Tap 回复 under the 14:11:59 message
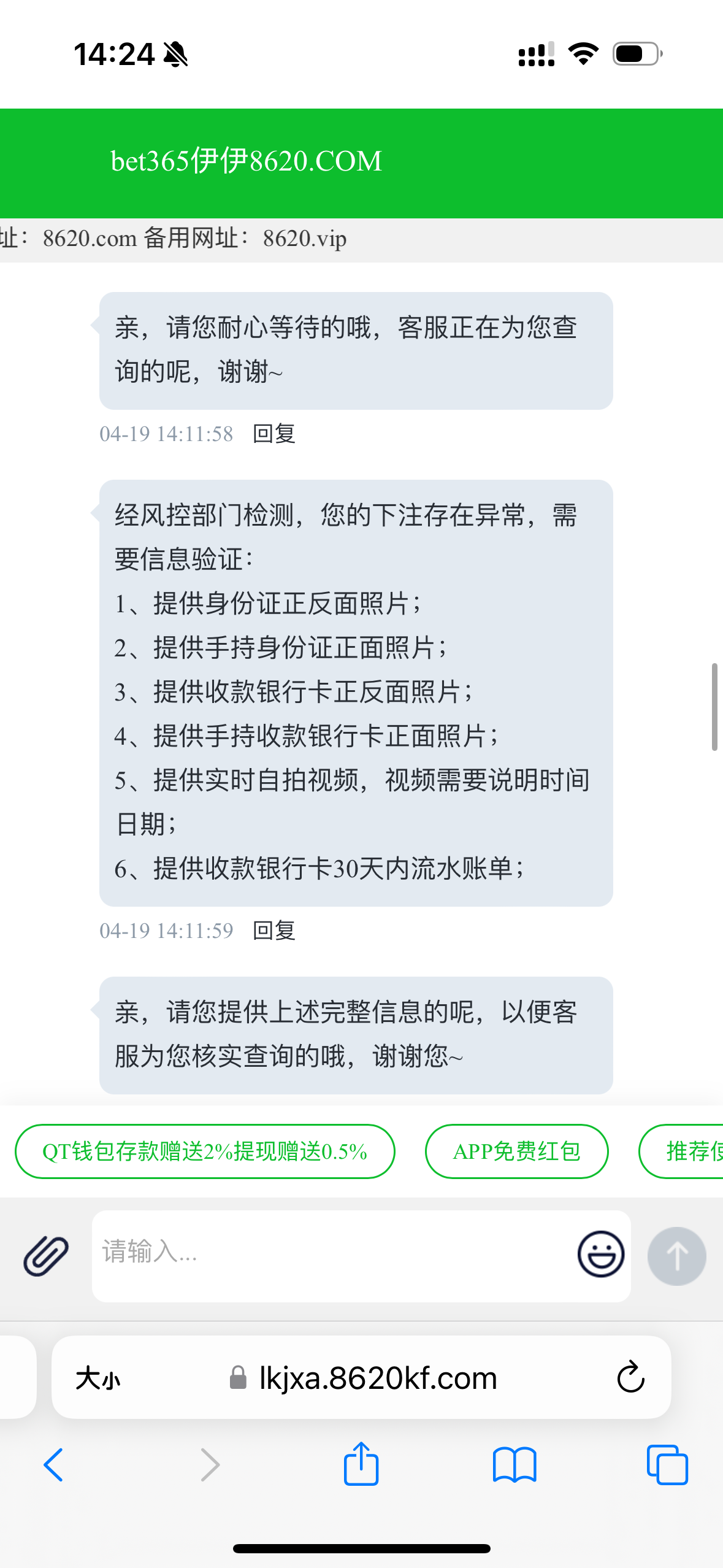 [x=274, y=931]
